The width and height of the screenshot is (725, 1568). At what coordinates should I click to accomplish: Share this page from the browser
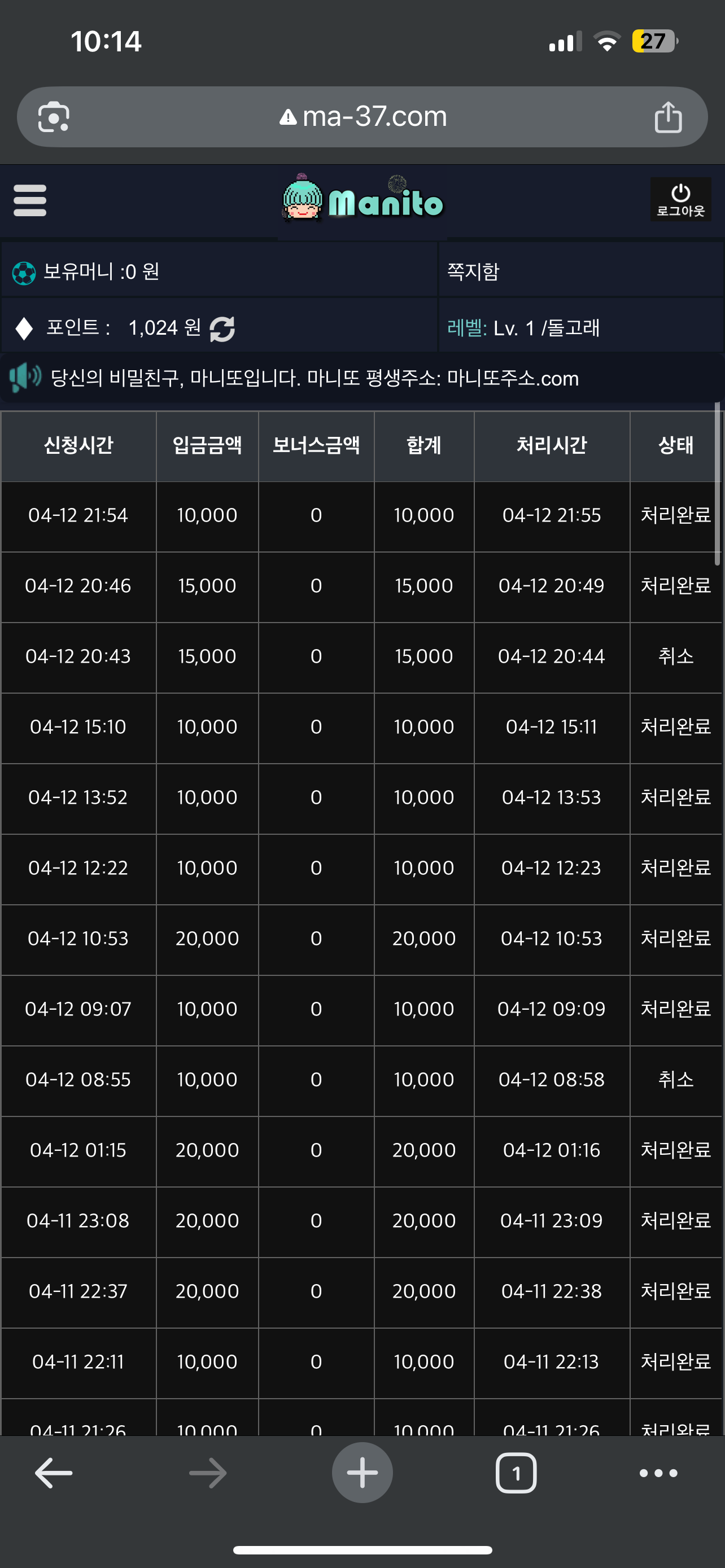tap(668, 117)
